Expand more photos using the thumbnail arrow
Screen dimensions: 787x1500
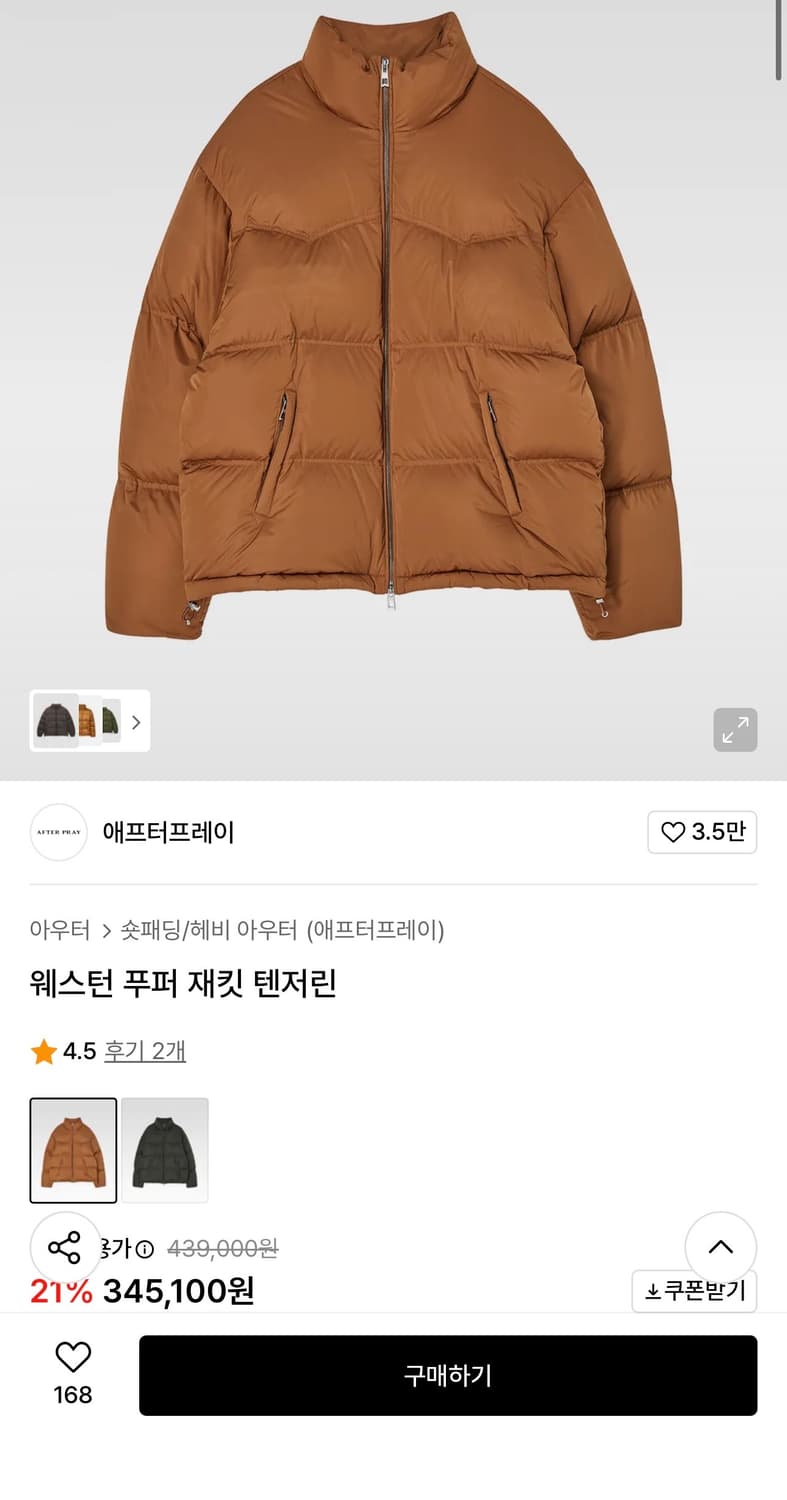(x=135, y=722)
